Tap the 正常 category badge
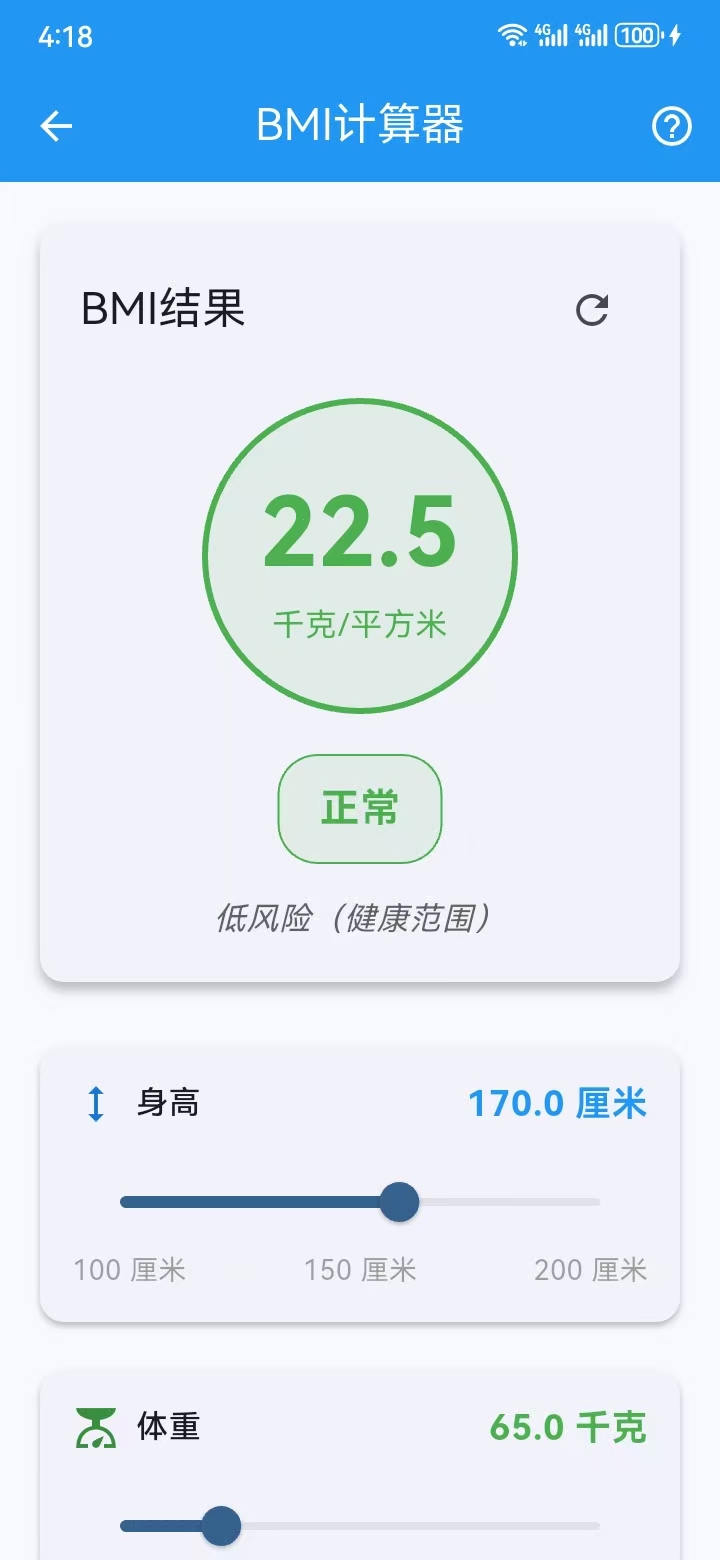 click(360, 809)
